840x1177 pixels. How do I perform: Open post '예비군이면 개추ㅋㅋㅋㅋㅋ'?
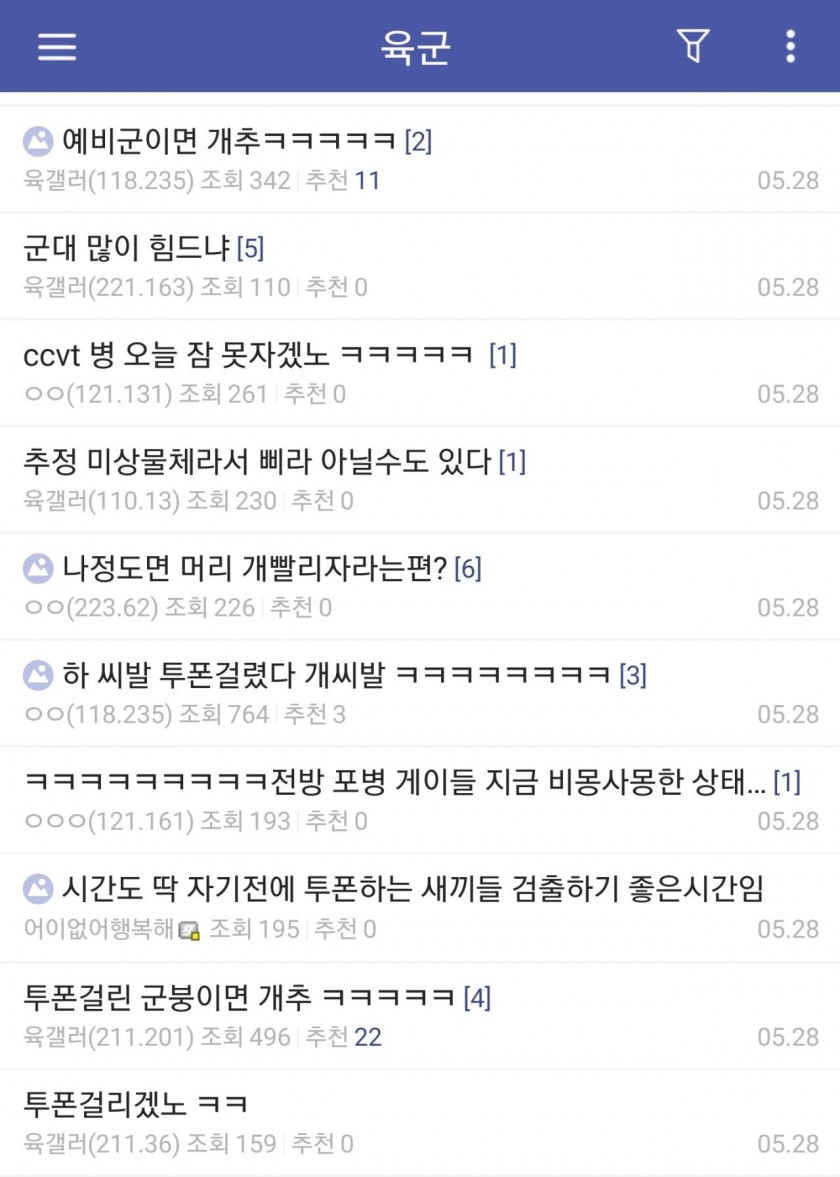(230, 141)
